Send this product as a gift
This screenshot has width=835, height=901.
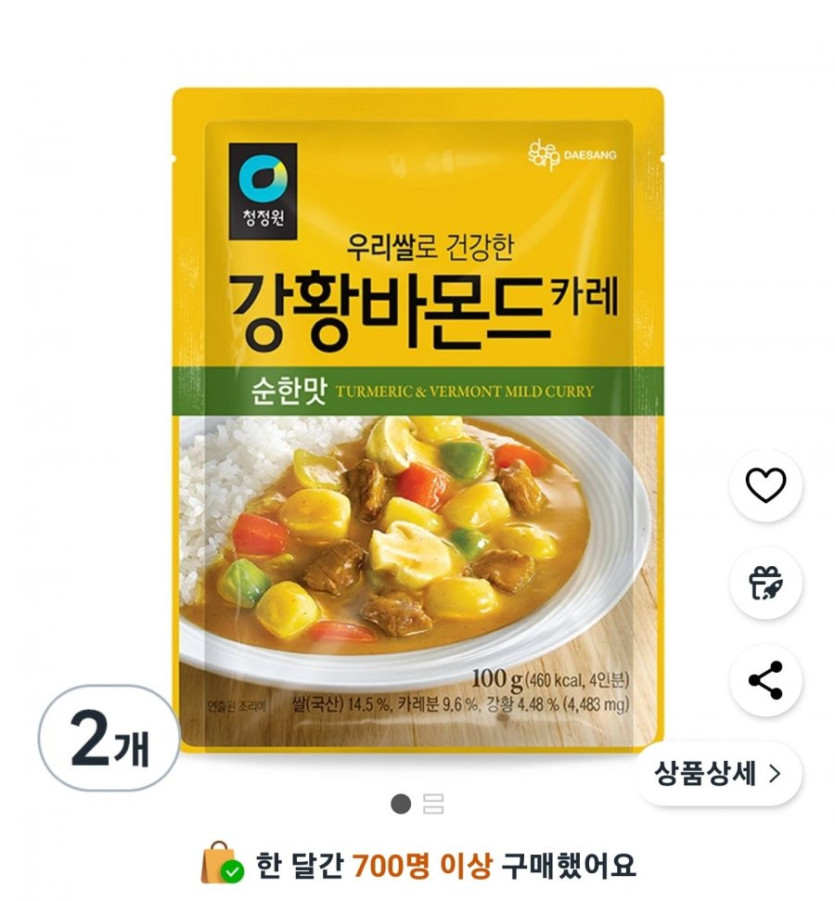(x=766, y=583)
